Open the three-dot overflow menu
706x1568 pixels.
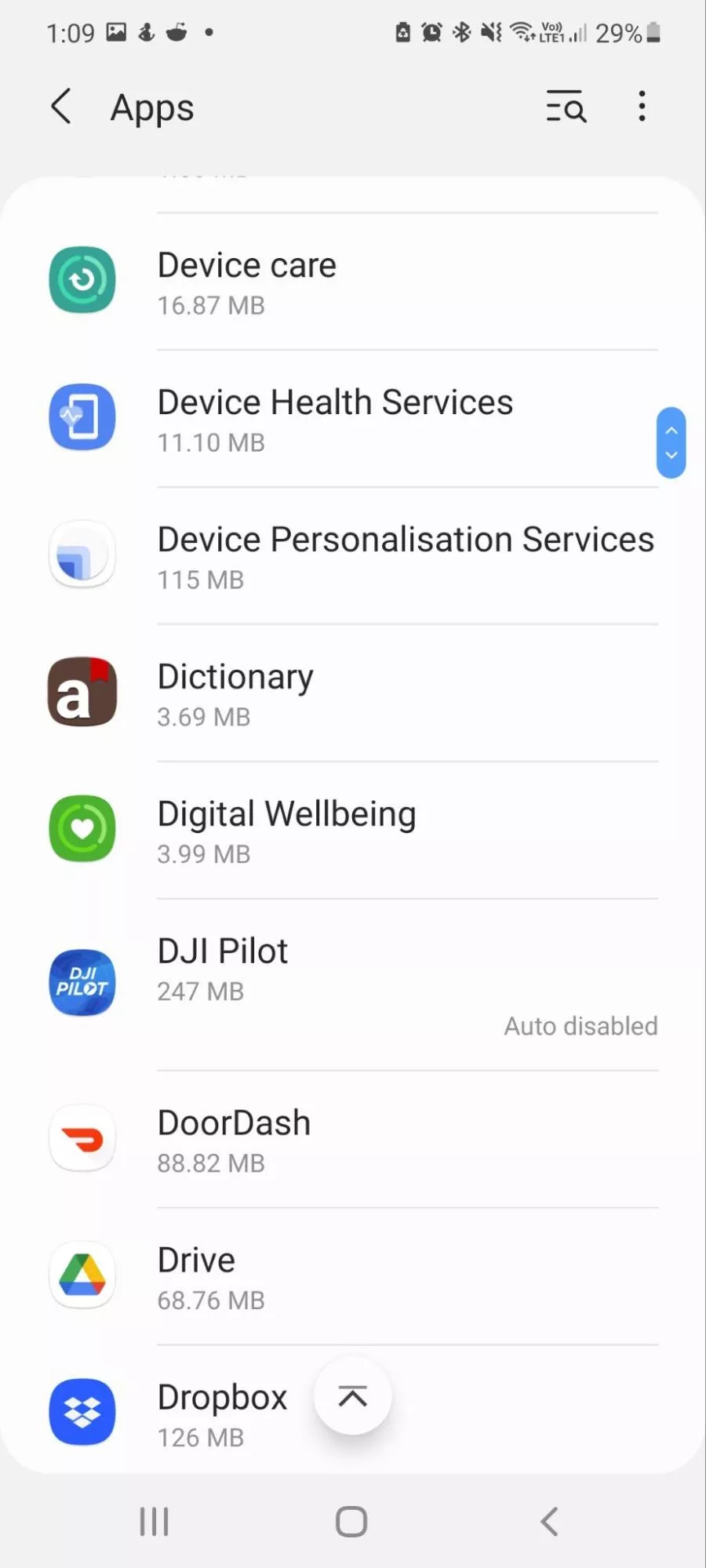coord(642,107)
